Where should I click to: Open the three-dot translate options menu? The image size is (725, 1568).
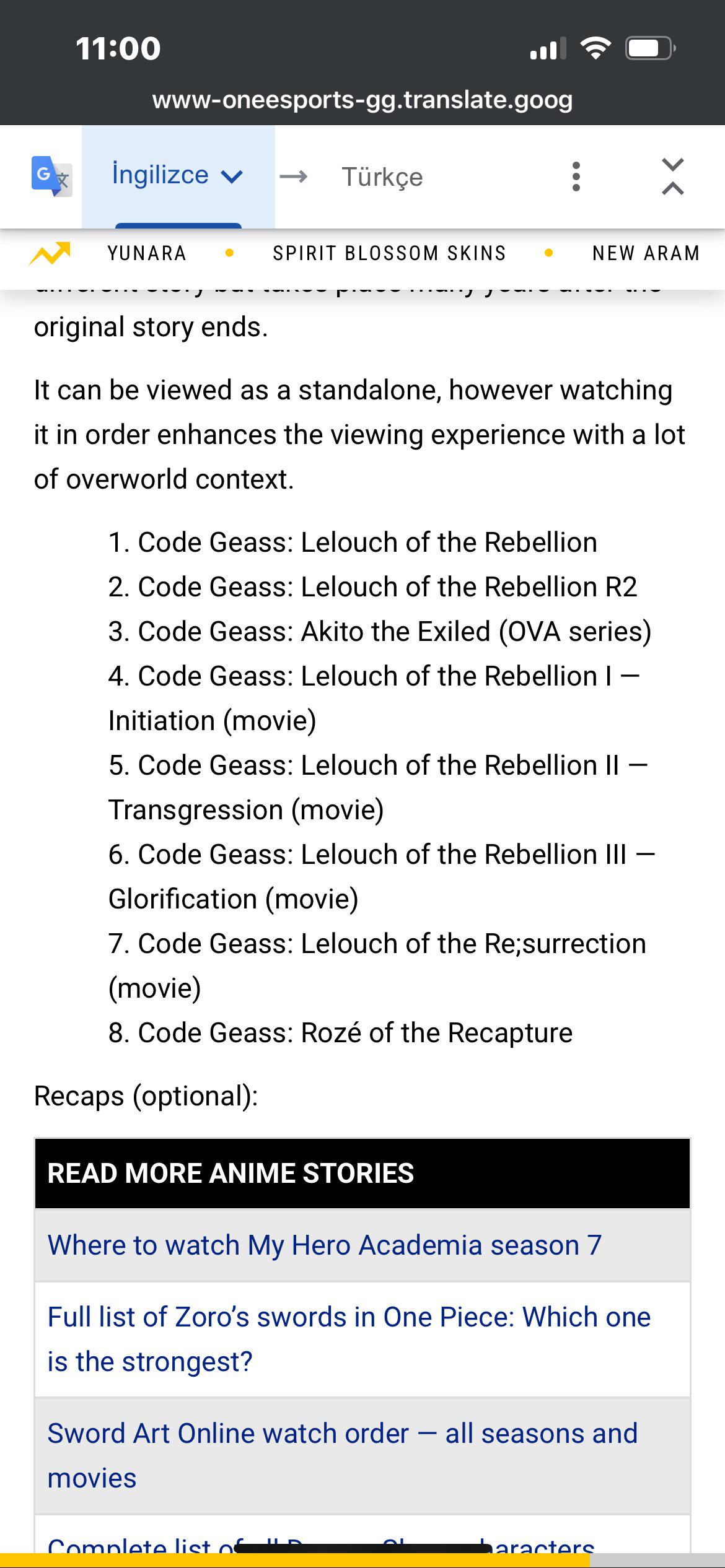pyautogui.click(x=577, y=178)
